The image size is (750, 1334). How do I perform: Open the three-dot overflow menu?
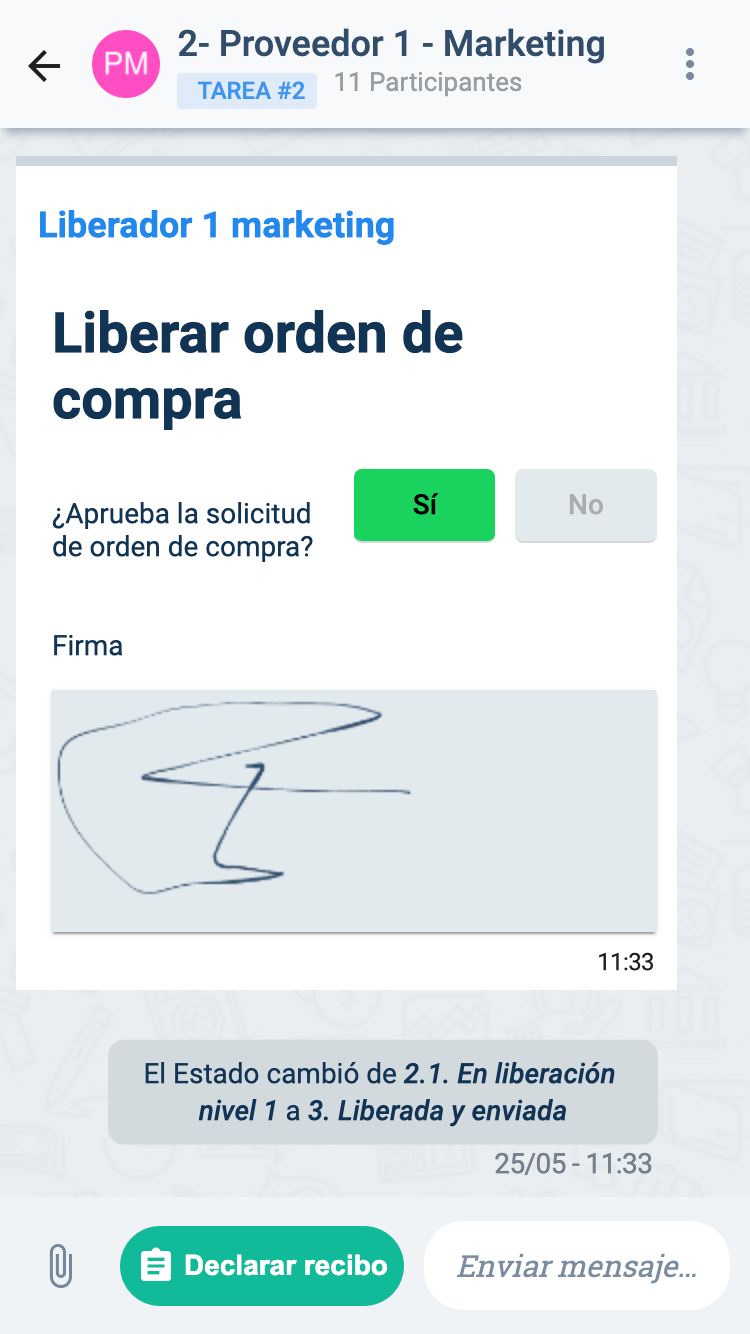pyautogui.click(x=689, y=64)
